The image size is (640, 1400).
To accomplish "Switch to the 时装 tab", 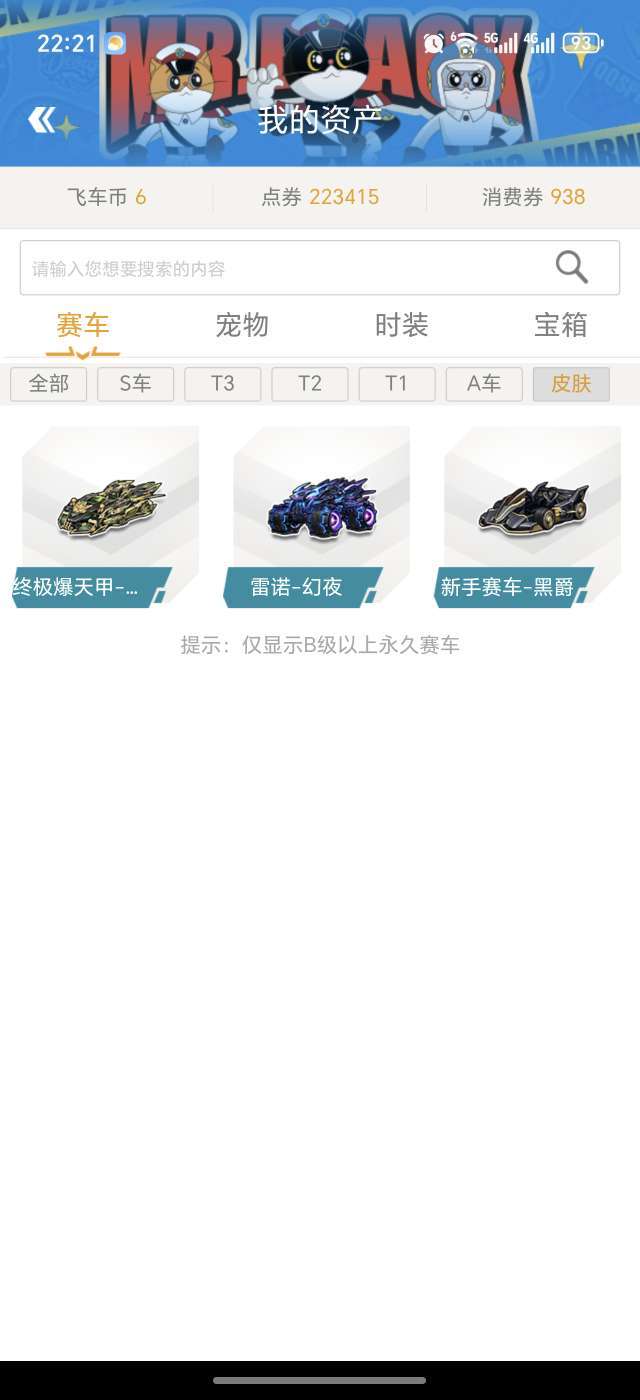I will pos(402,325).
